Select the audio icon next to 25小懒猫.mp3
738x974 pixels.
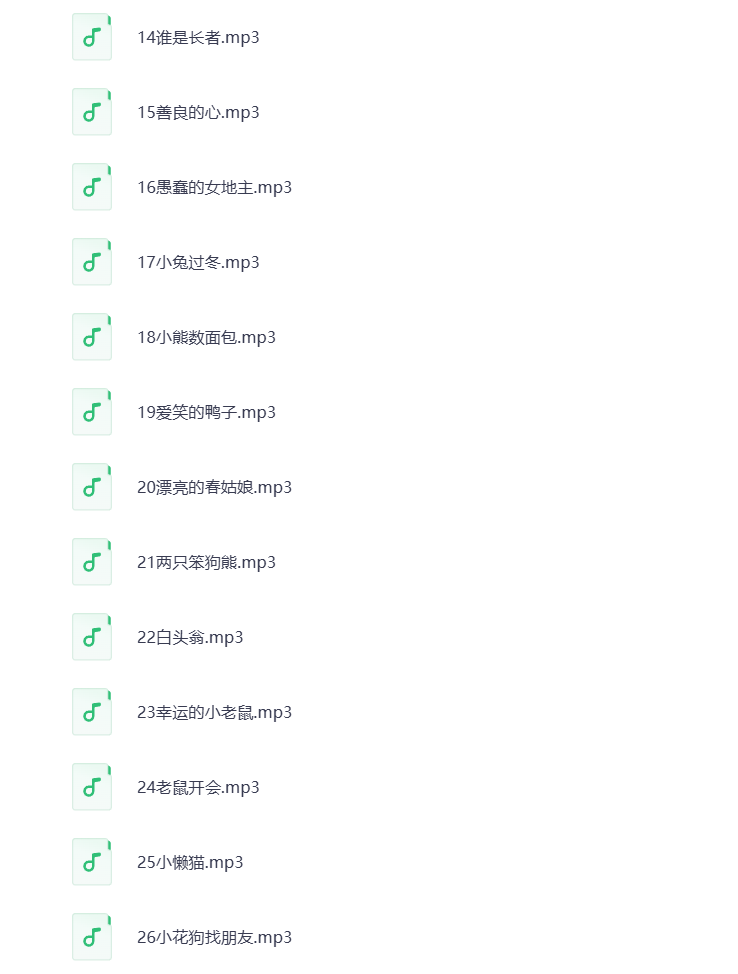(x=92, y=862)
